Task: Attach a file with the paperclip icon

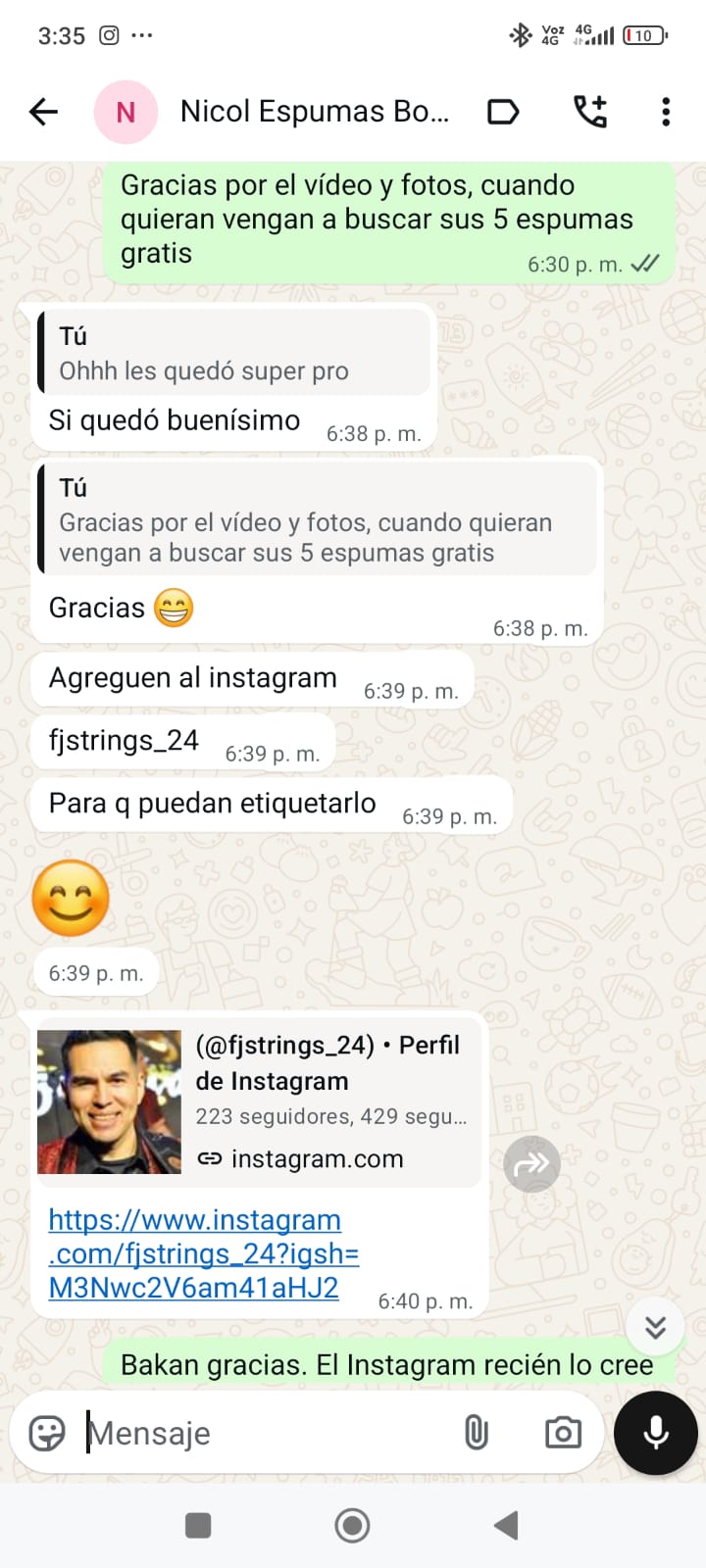Action: pyautogui.click(x=477, y=1433)
